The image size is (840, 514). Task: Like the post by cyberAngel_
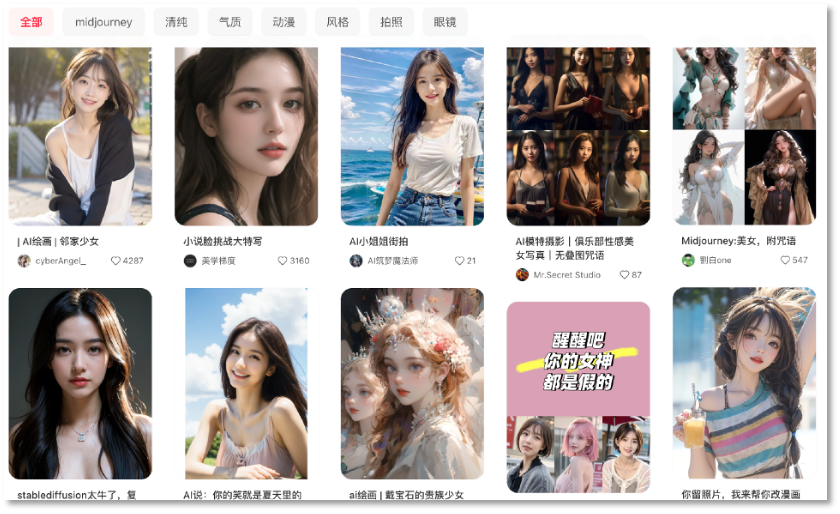[x=116, y=261]
